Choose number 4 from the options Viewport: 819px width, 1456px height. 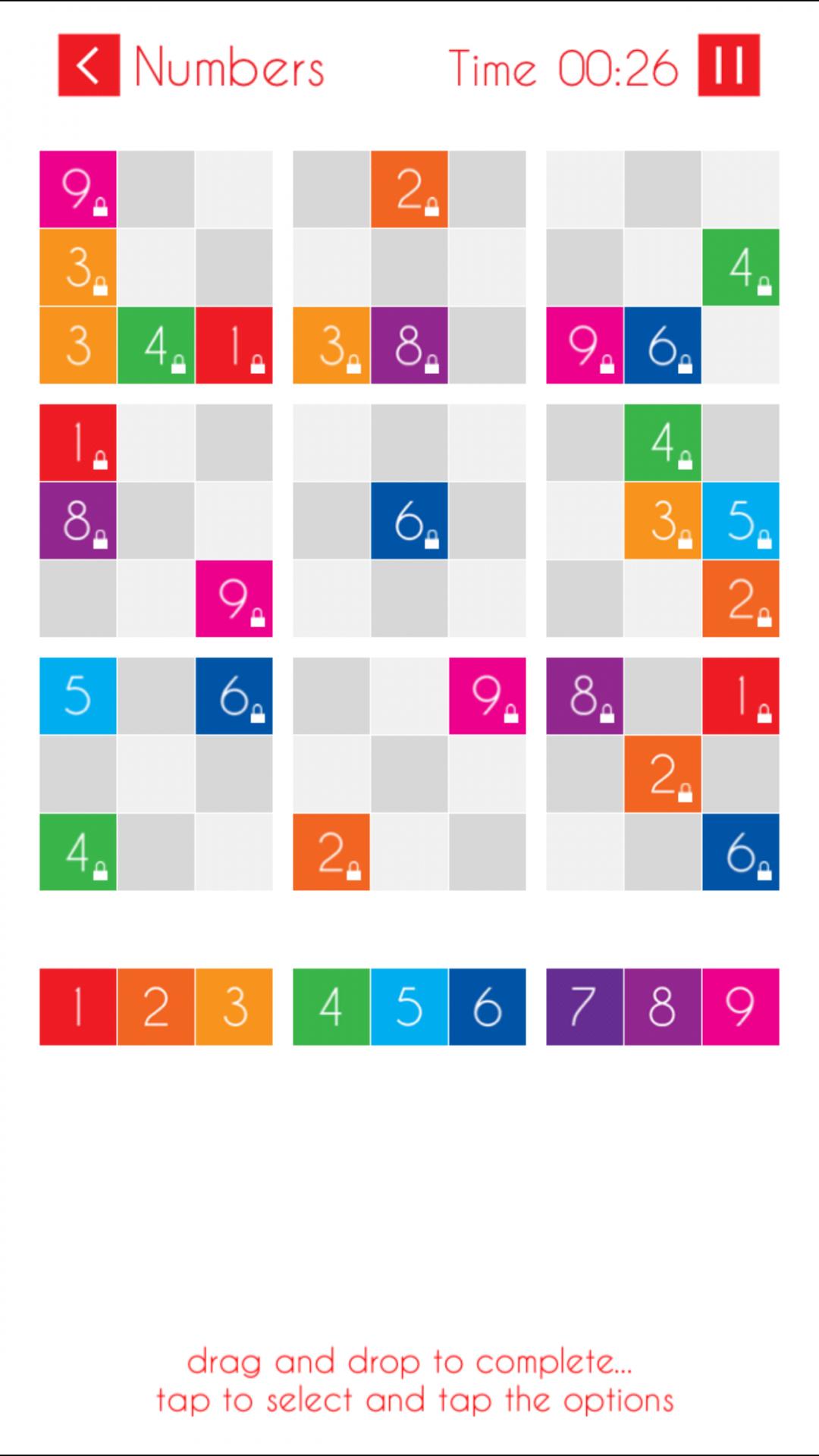(x=331, y=1006)
